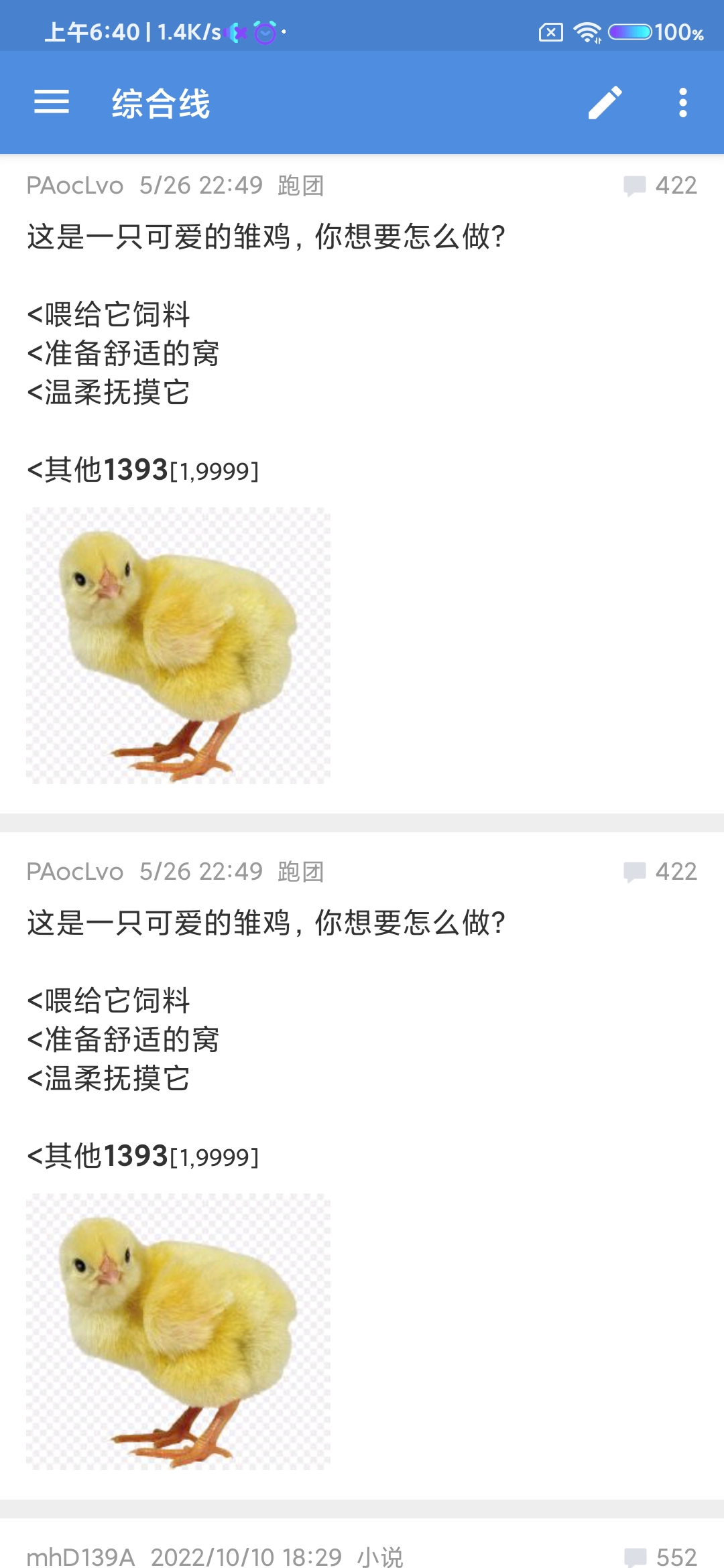Viewport: 724px width, 1568px height.
Task: Open the more options overflow menu
Action: point(682,103)
